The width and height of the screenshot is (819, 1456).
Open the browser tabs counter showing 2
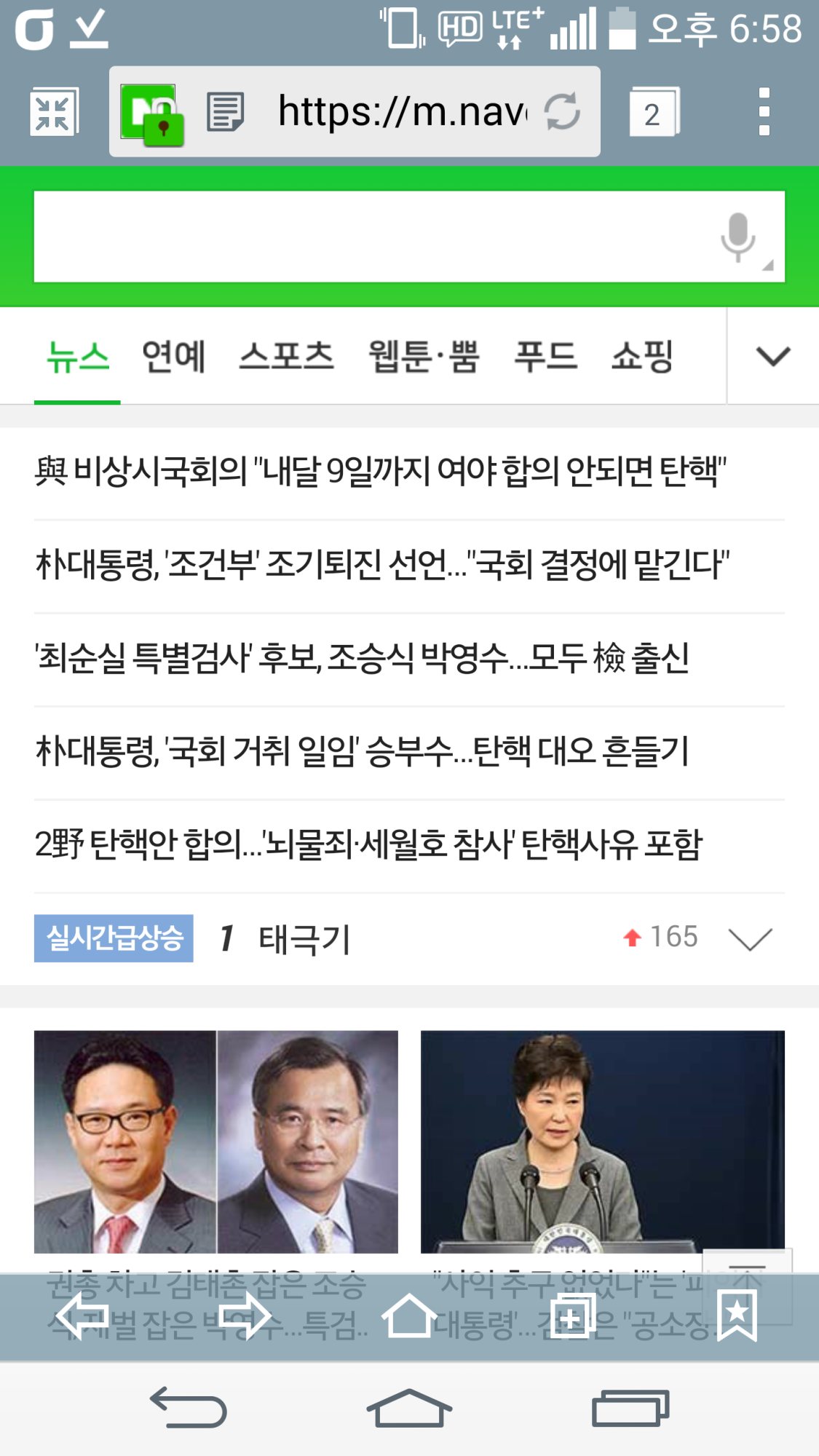coord(653,113)
